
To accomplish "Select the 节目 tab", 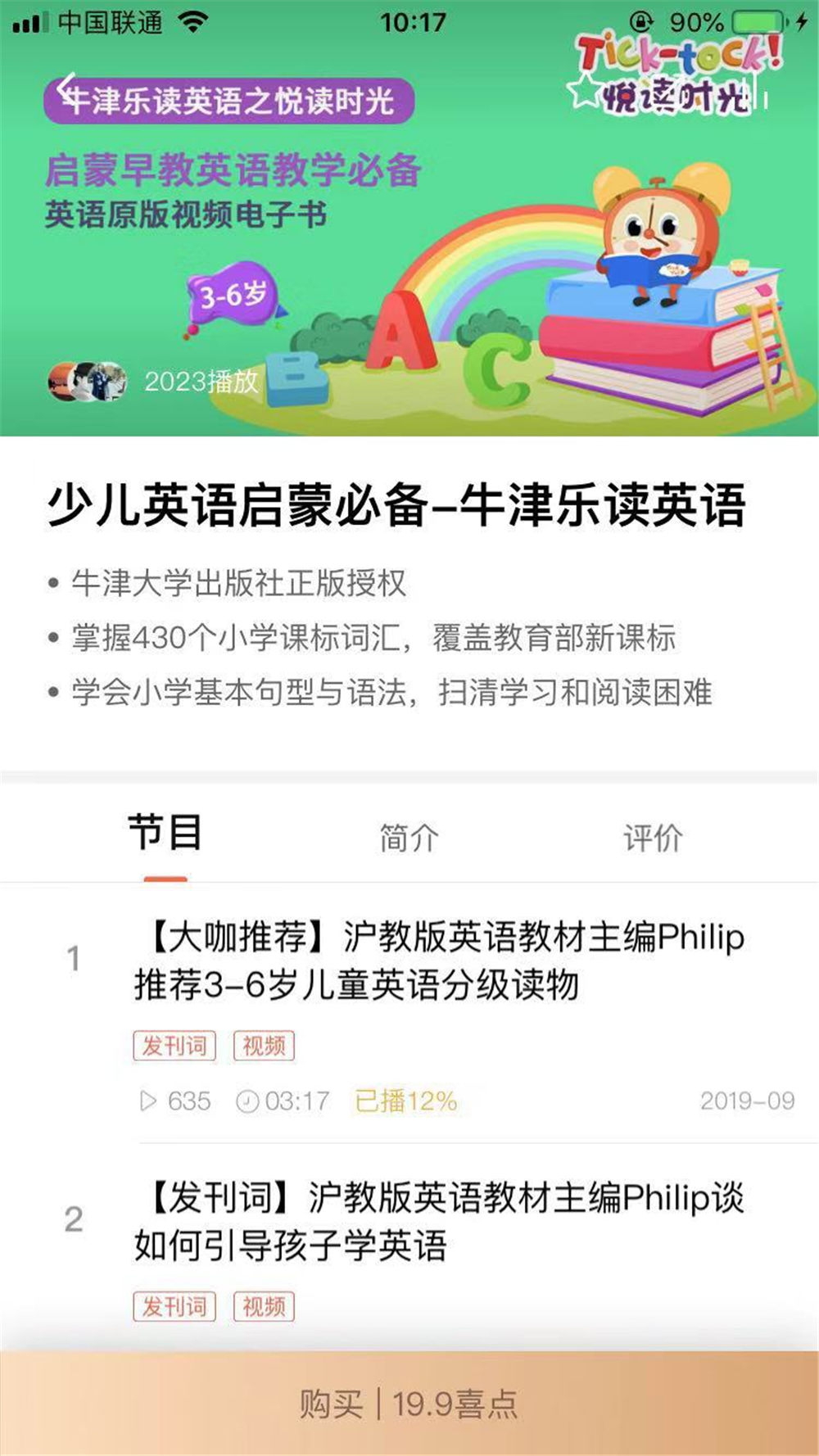I will (165, 834).
